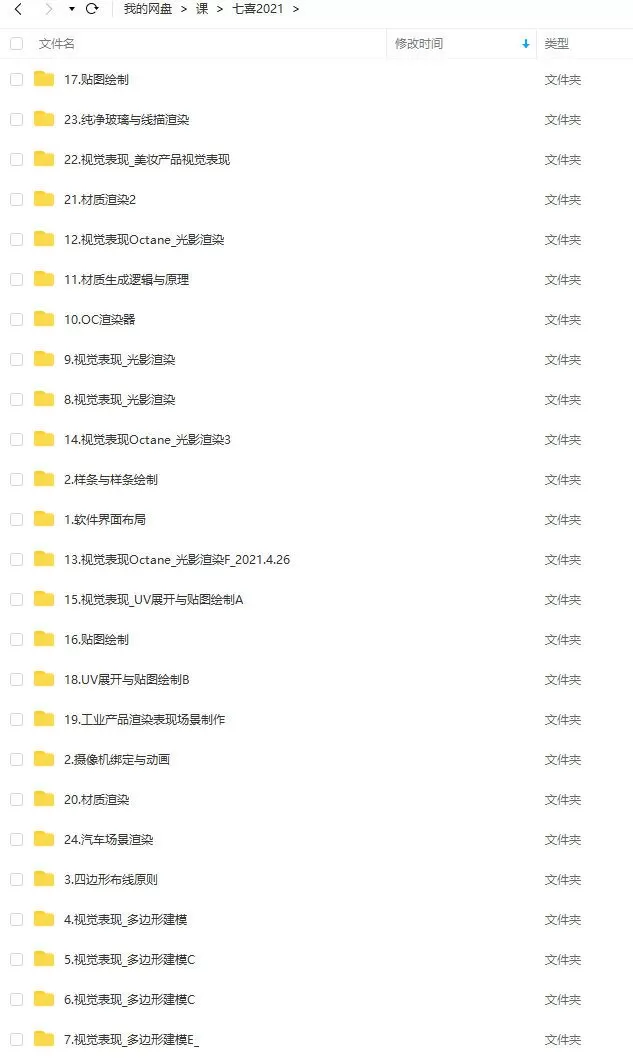Open folder 4.视觉表现_多边形建模

pos(125,919)
